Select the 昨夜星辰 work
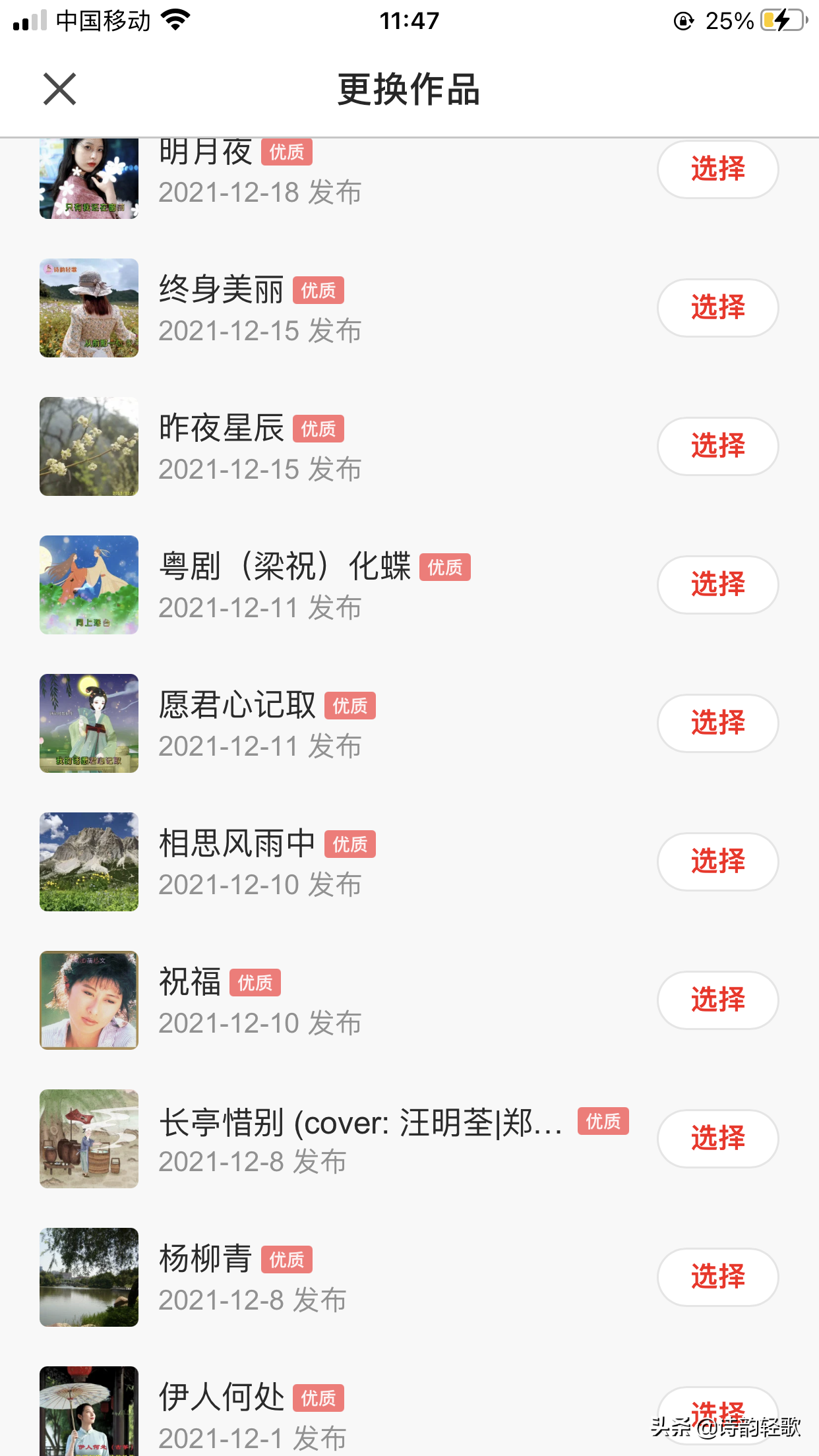Screen dimensions: 819x1456 click(x=717, y=446)
